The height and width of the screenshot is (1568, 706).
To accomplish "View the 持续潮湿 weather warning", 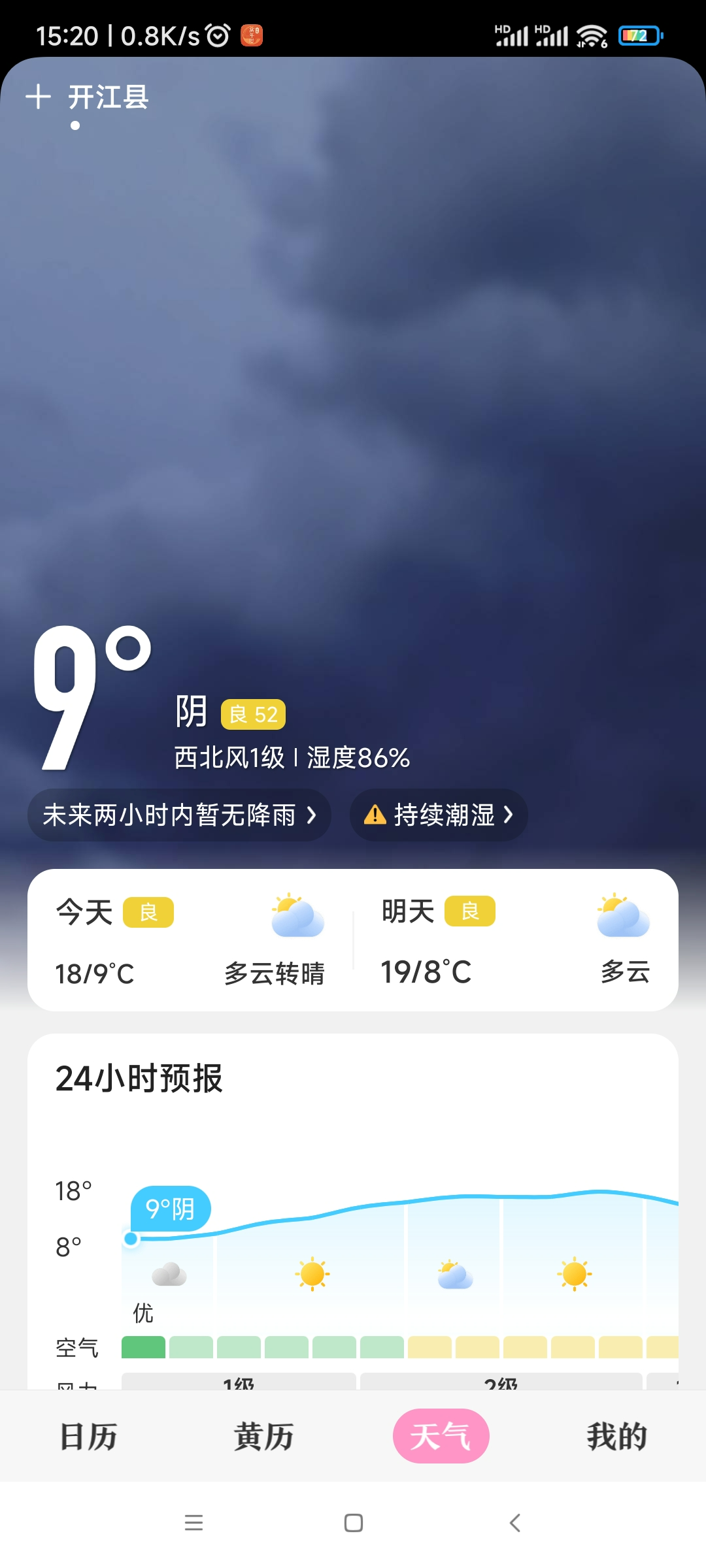I will pyautogui.click(x=439, y=815).
